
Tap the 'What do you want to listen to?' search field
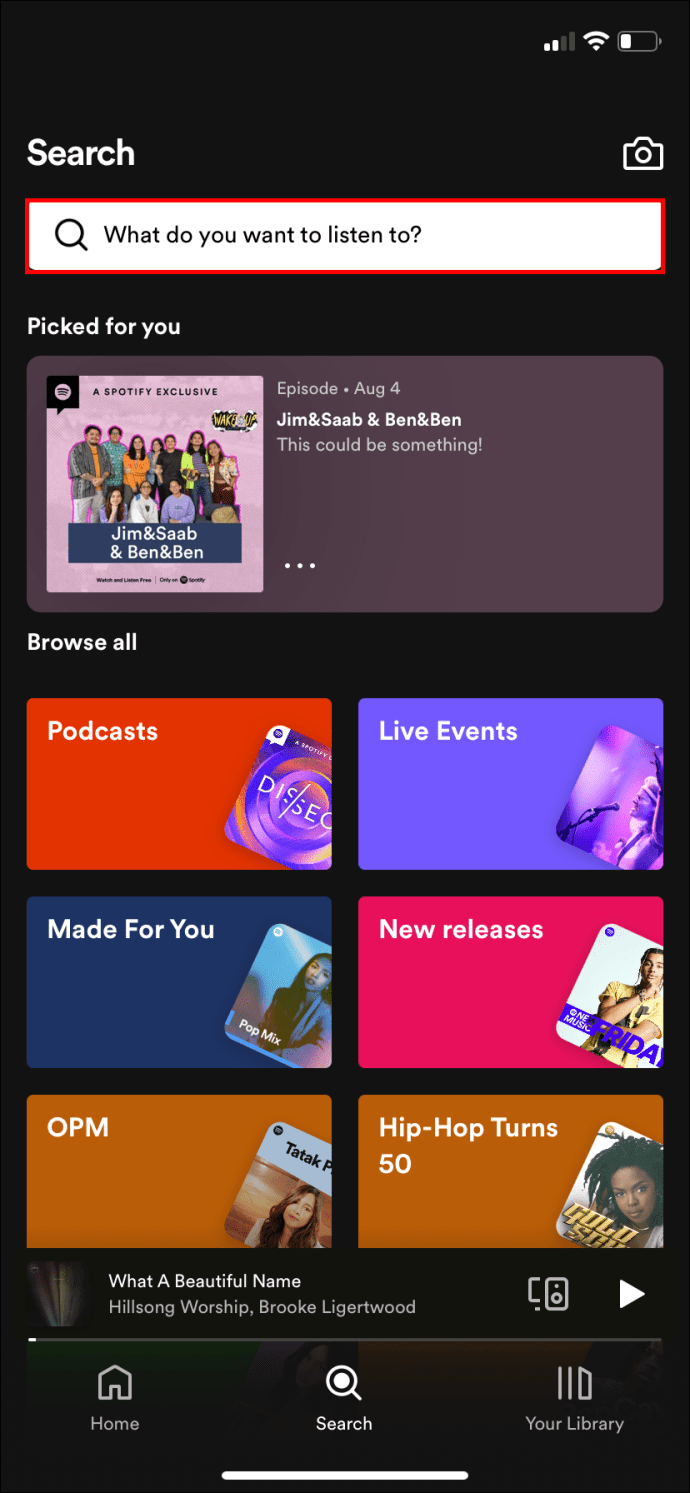coord(344,236)
